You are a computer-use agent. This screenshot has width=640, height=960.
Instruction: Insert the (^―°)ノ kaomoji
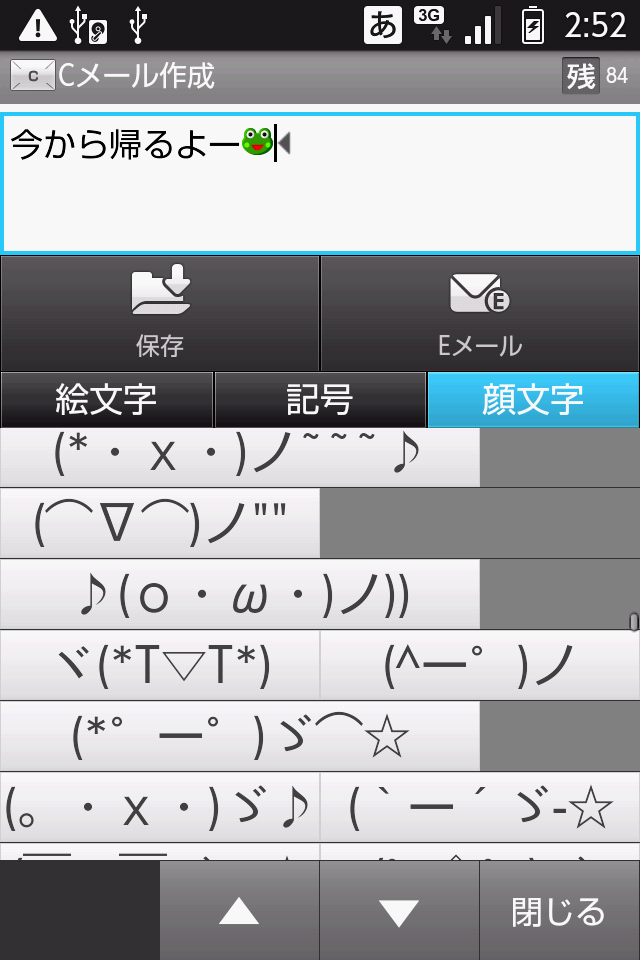(x=480, y=666)
